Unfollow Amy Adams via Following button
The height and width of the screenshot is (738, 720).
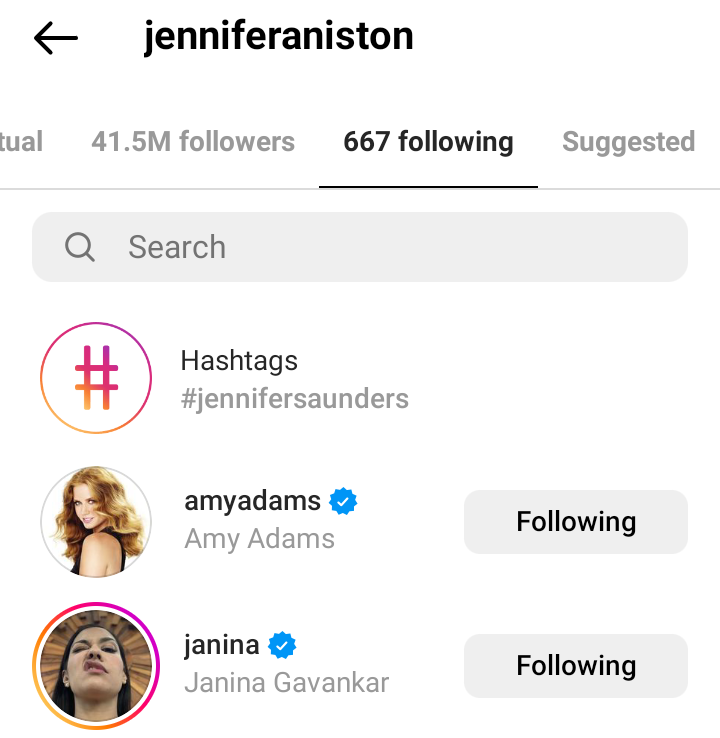tap(575, 521)
